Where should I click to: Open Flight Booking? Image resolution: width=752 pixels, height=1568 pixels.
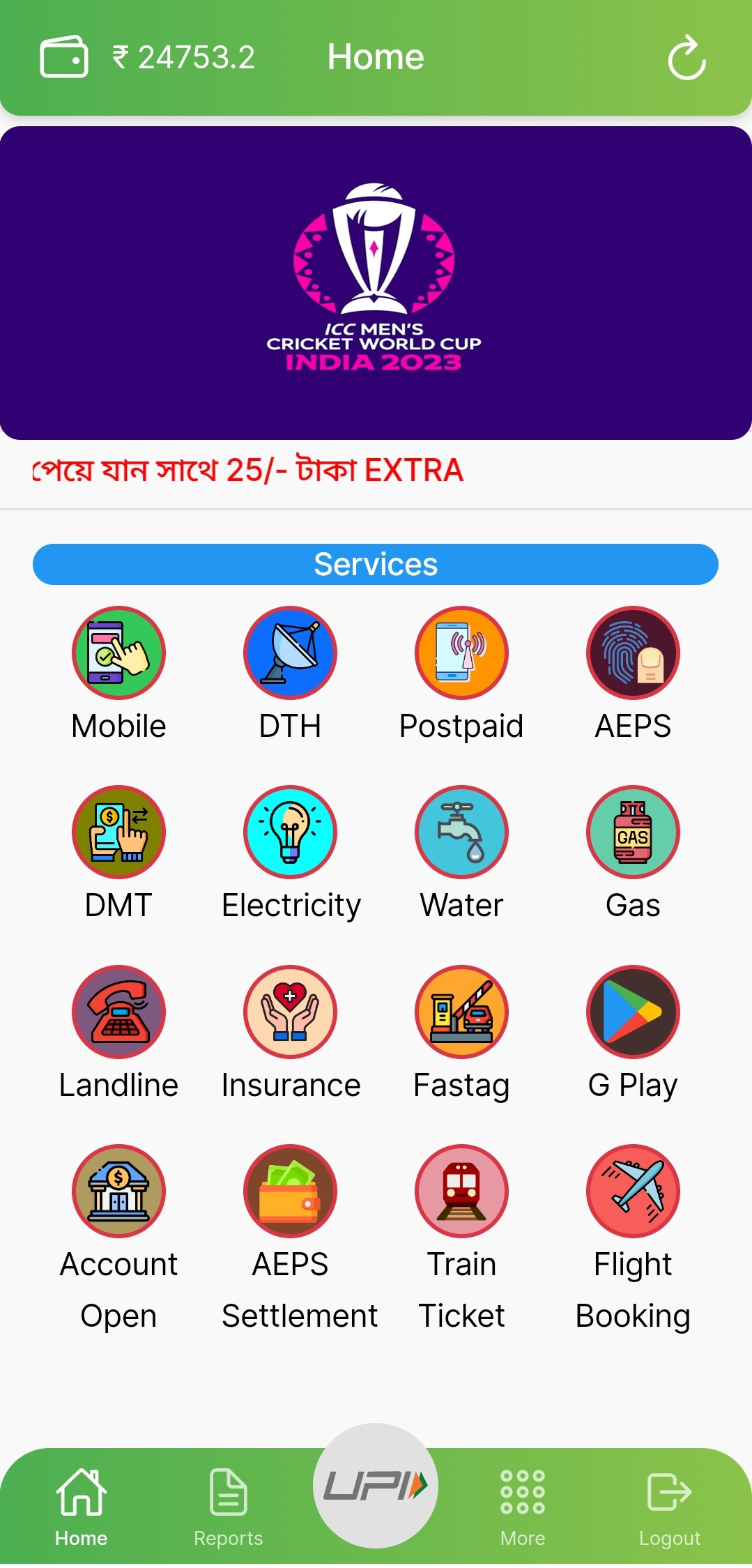tap(632, 1192)
